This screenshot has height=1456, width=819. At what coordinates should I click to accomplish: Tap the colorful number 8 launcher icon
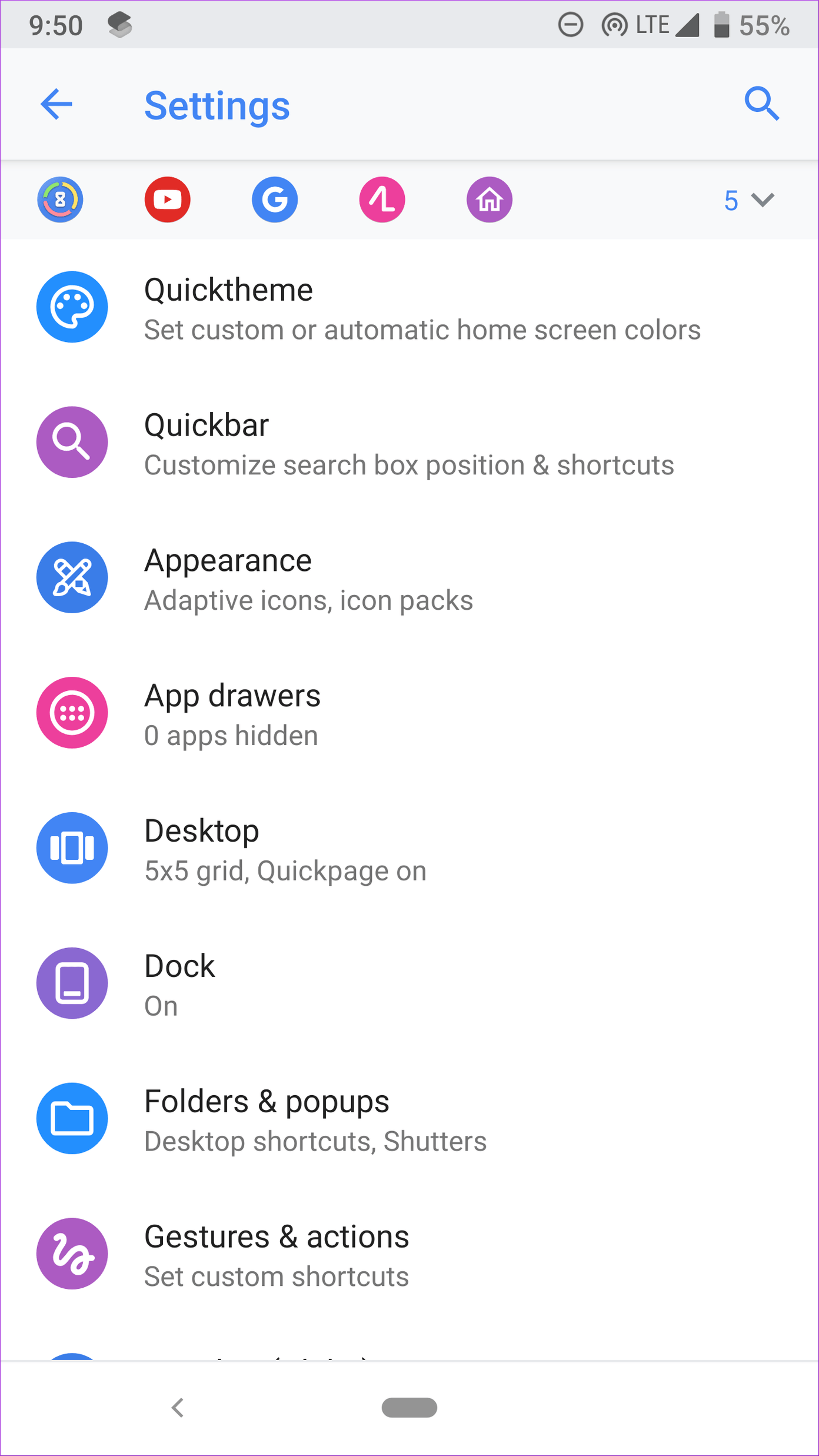[x=59, y=200]
